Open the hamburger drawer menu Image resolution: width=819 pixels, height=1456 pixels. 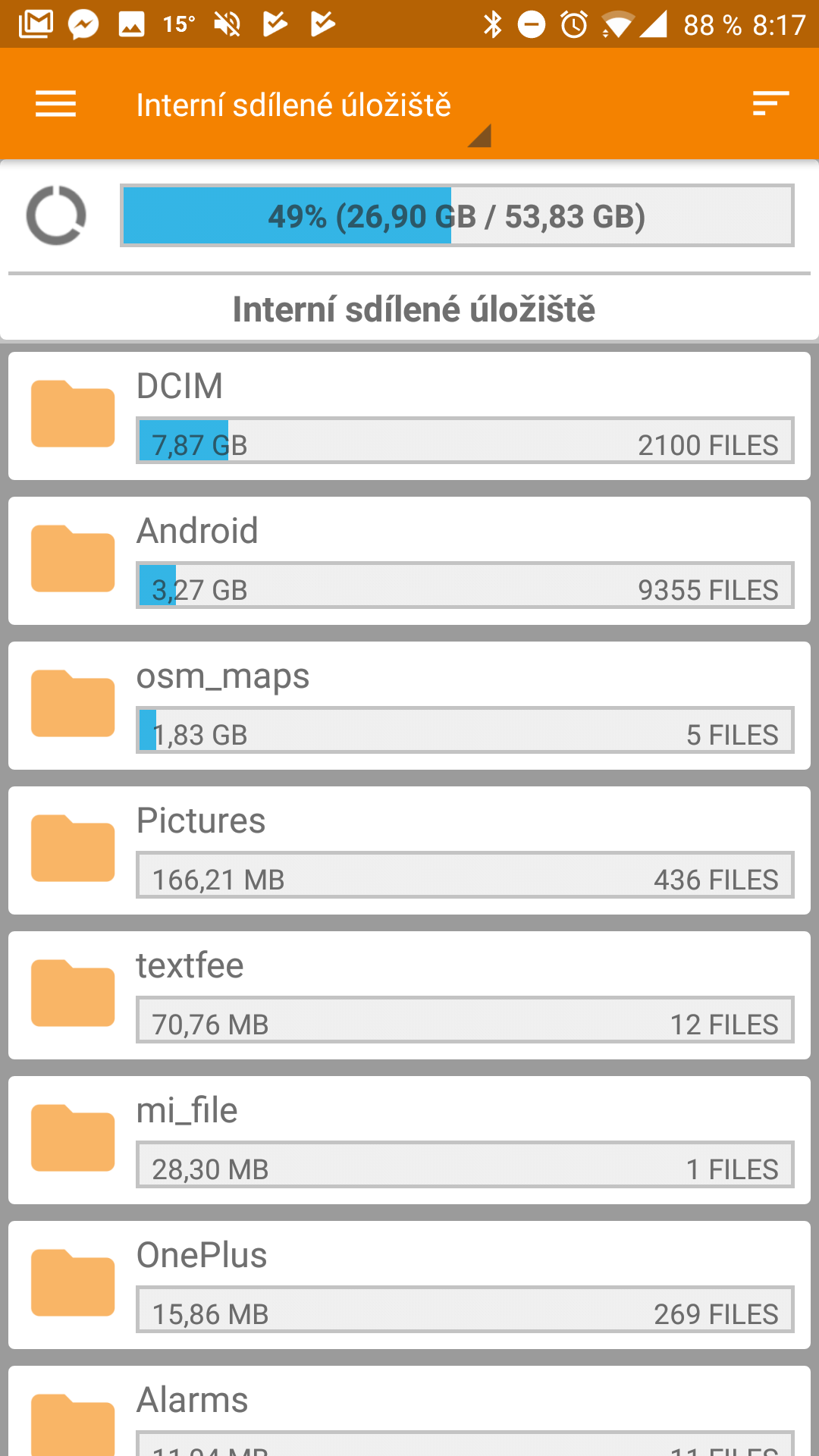[x=55, y=104]
